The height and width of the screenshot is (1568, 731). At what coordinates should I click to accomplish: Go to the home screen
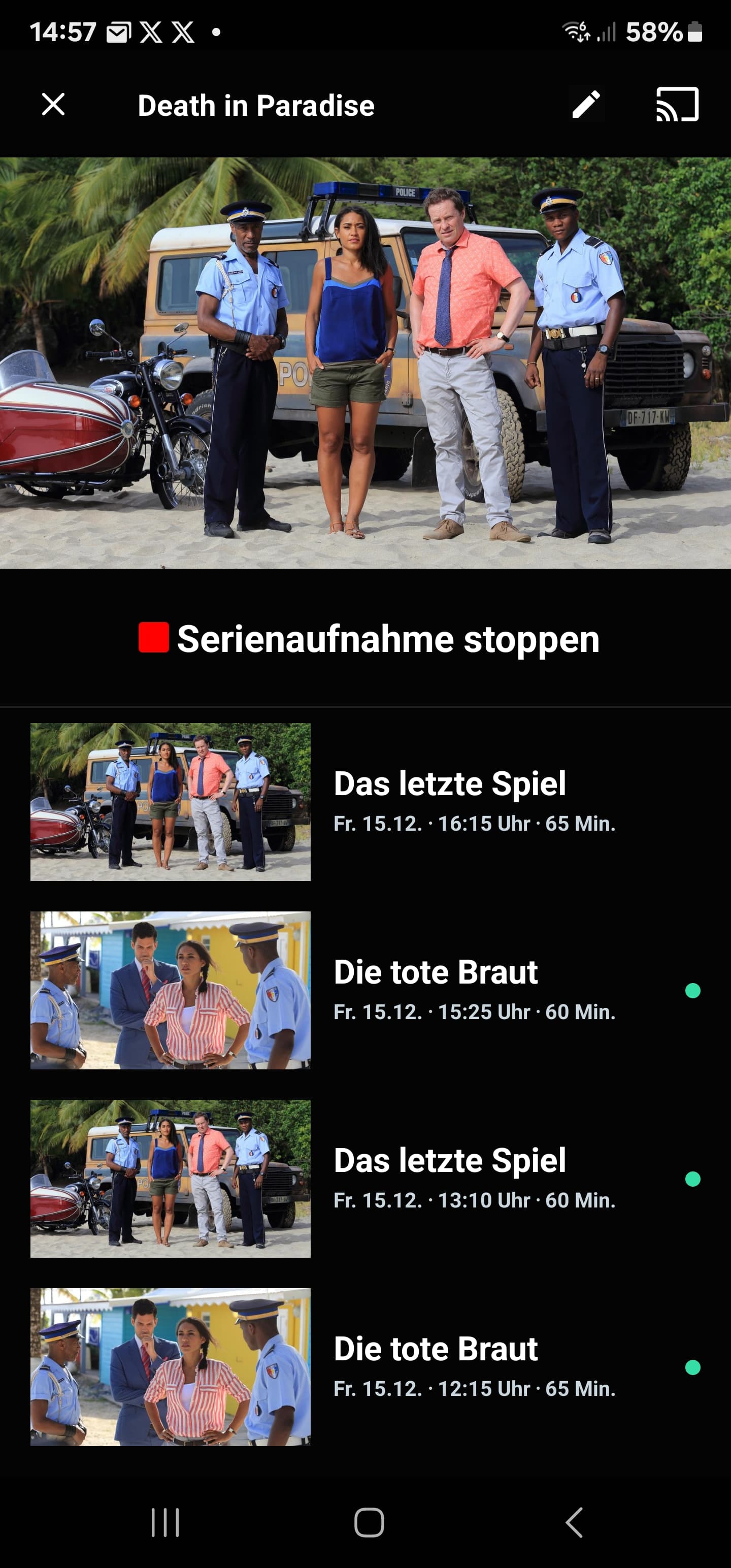369,1522
